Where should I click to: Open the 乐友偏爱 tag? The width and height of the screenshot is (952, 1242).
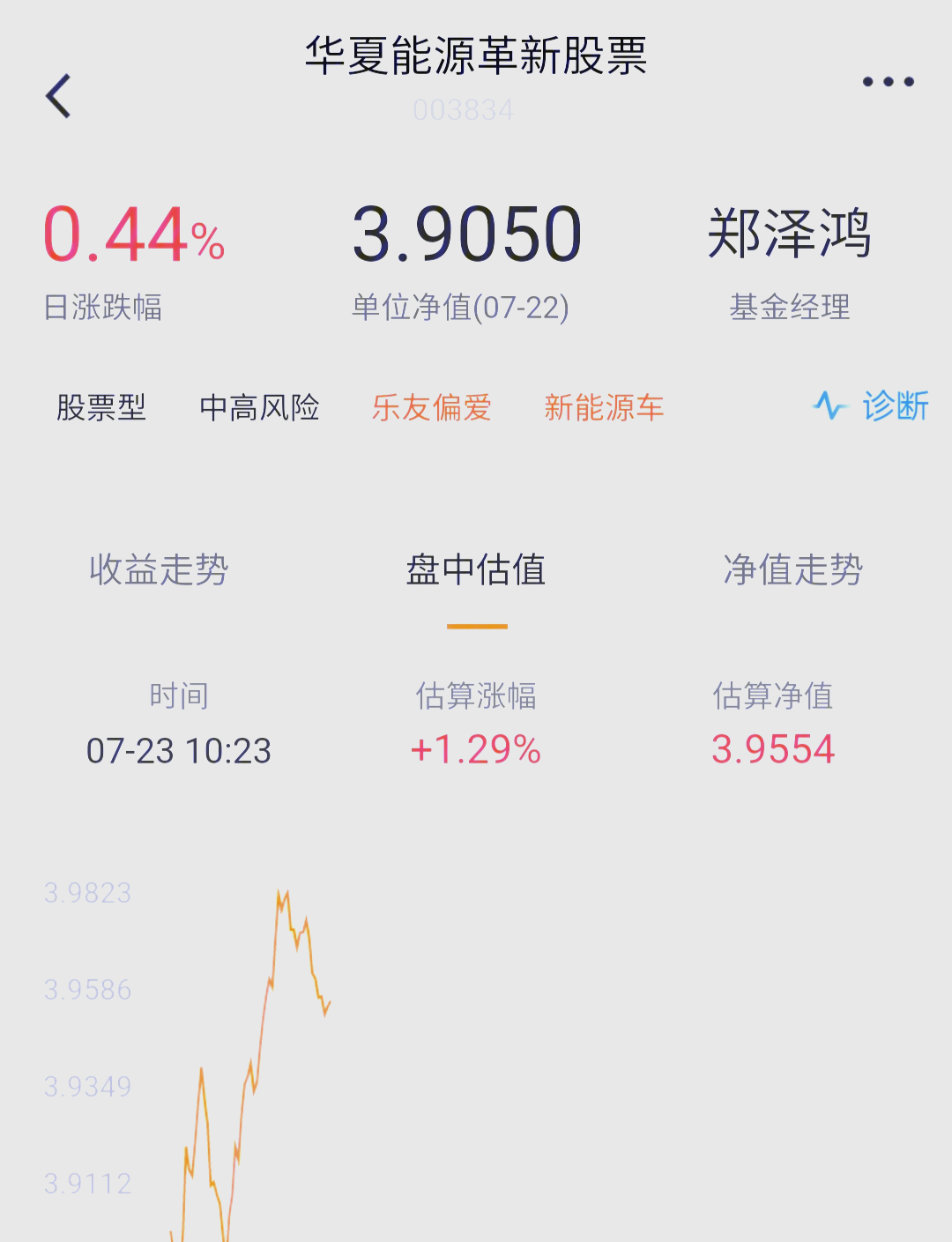pyautogui.click(x=431, y=408)
